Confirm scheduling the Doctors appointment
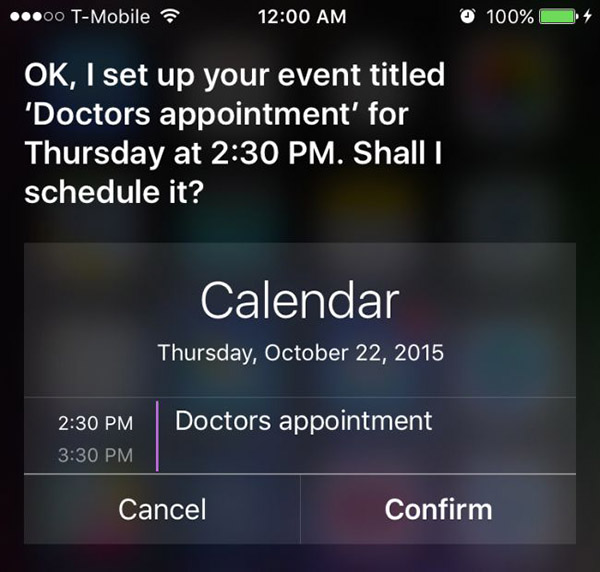Screen dimensions: 600x572 tap(438, 509)
